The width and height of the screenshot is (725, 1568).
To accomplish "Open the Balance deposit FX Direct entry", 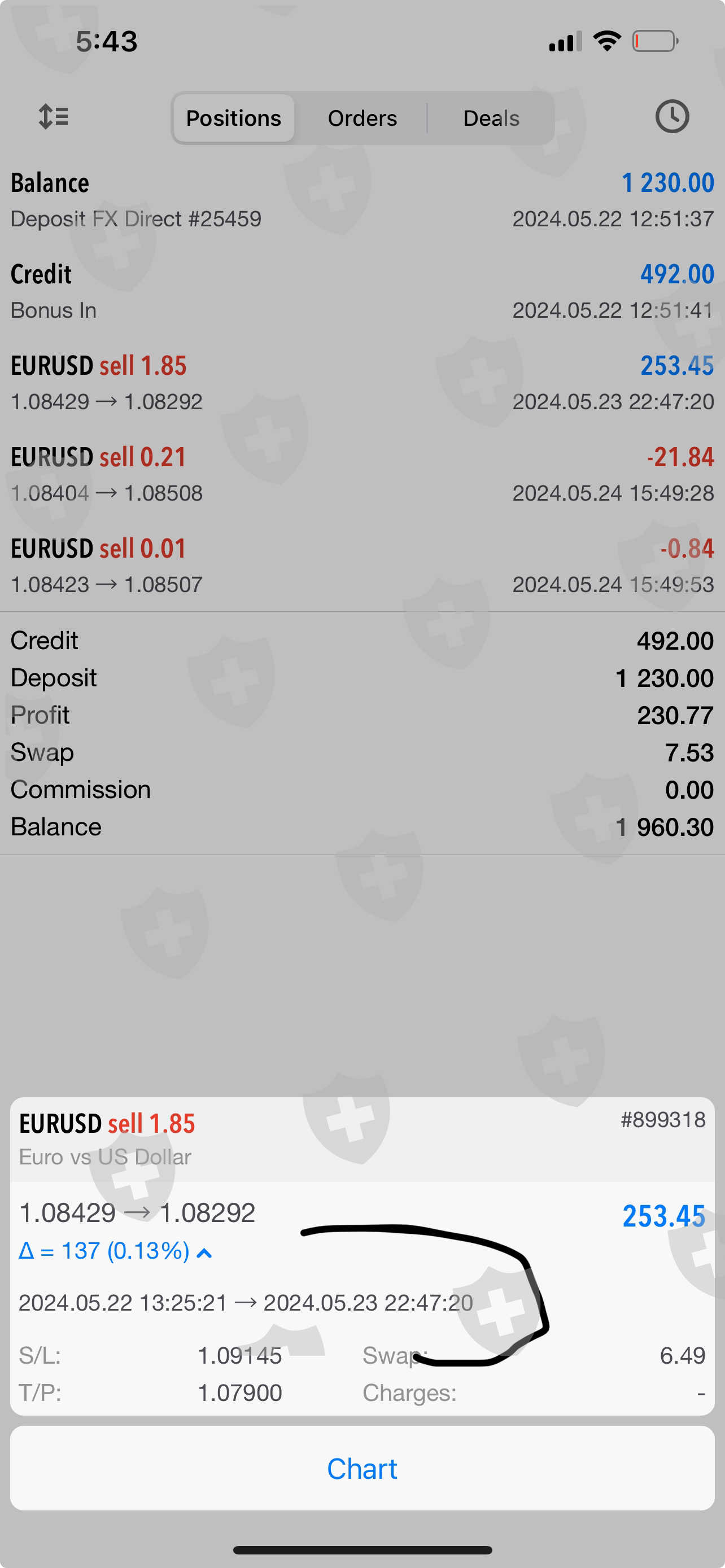I will click(x=362, y=200).
